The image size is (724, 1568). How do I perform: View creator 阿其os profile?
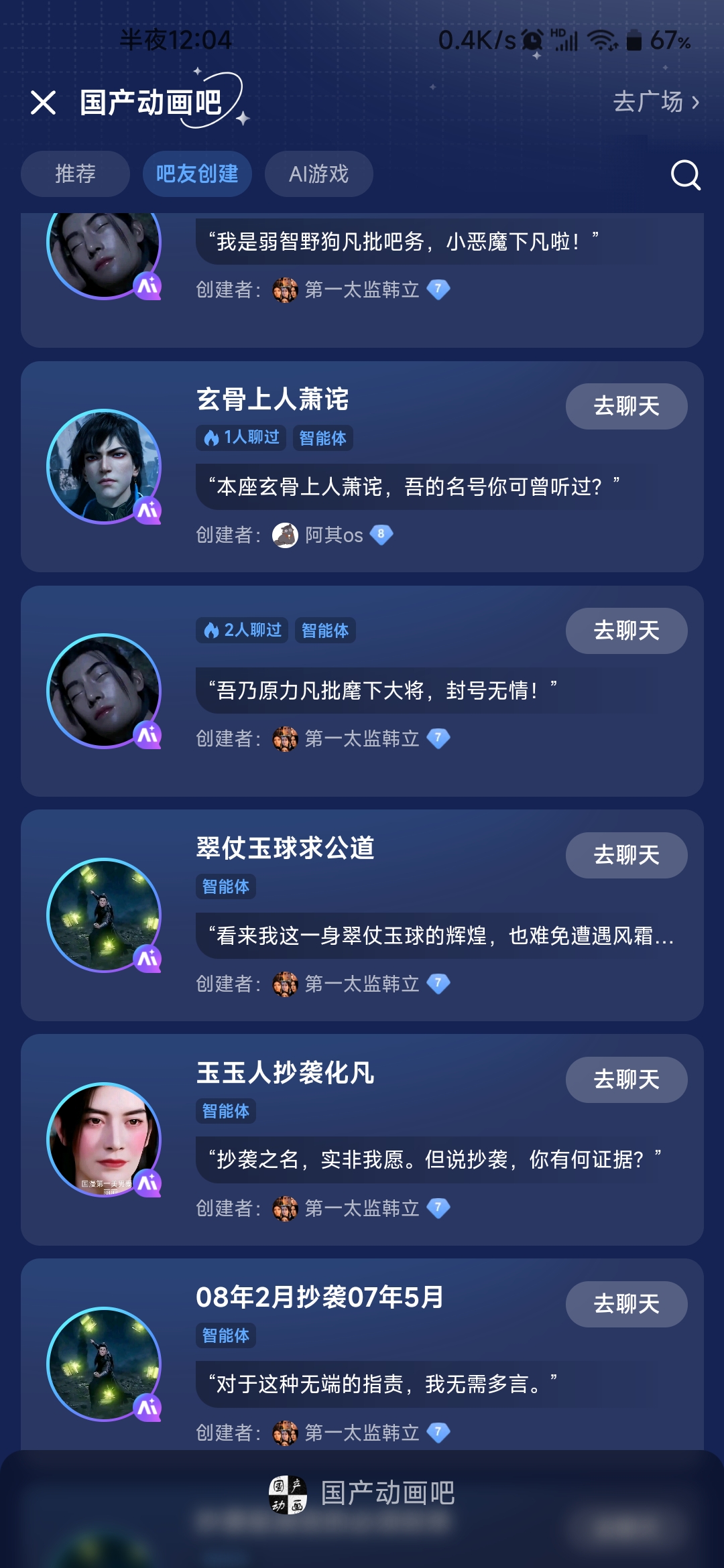(x=333, y=535)
